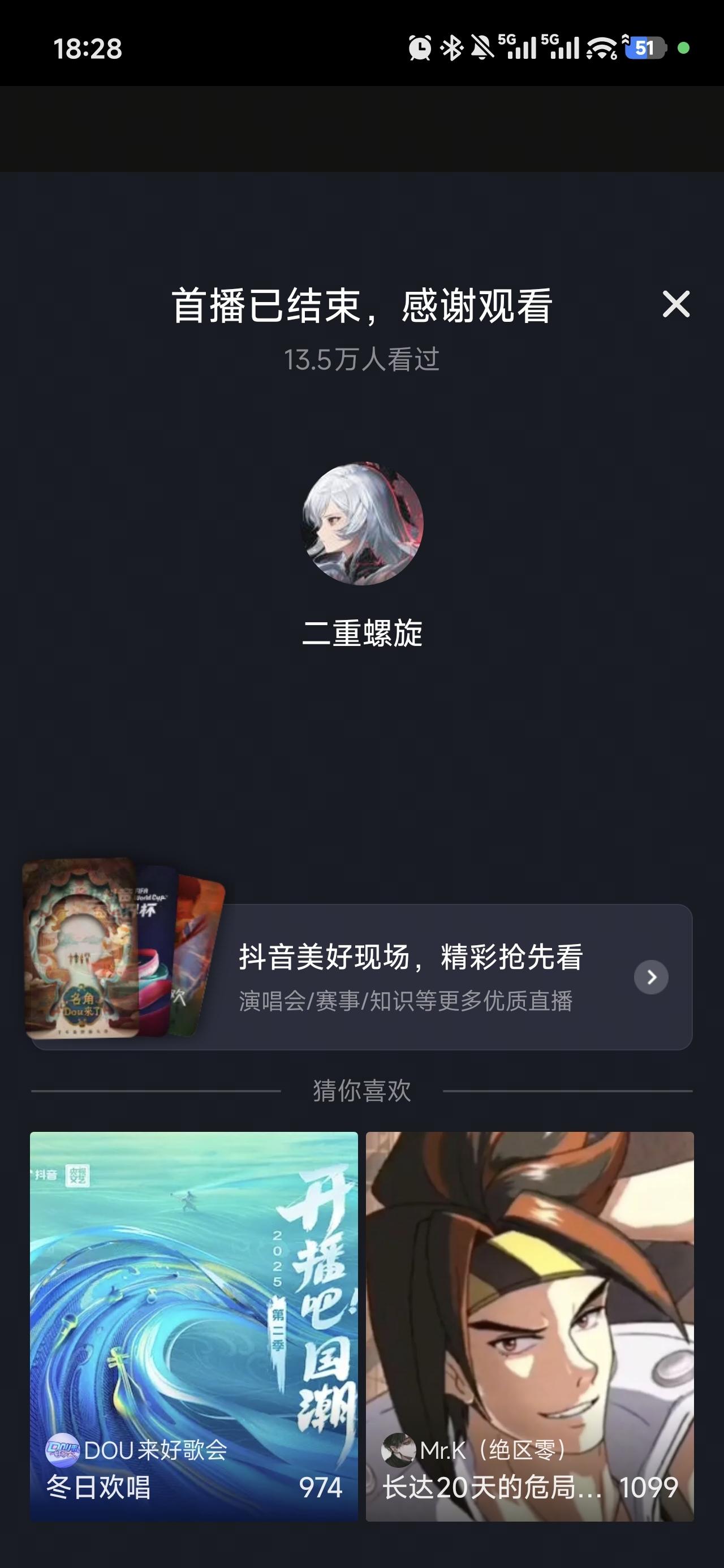Open 二重螺旋 profile avatar

pyautogui.click(x=363, y=524)
